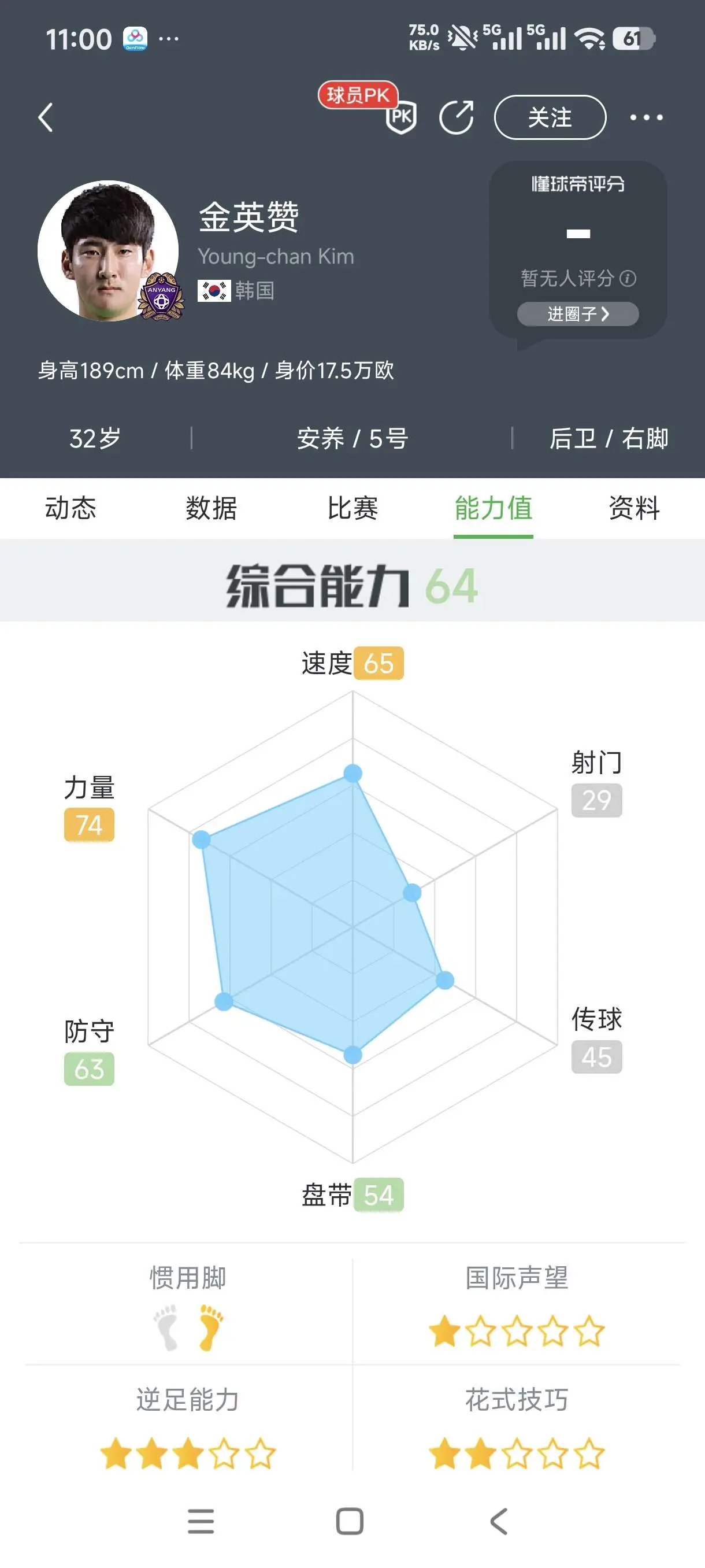This screenshot has width=705, height=1568.
Task: Tap the player's avatar photo
Action: click(x=108, y=251)
